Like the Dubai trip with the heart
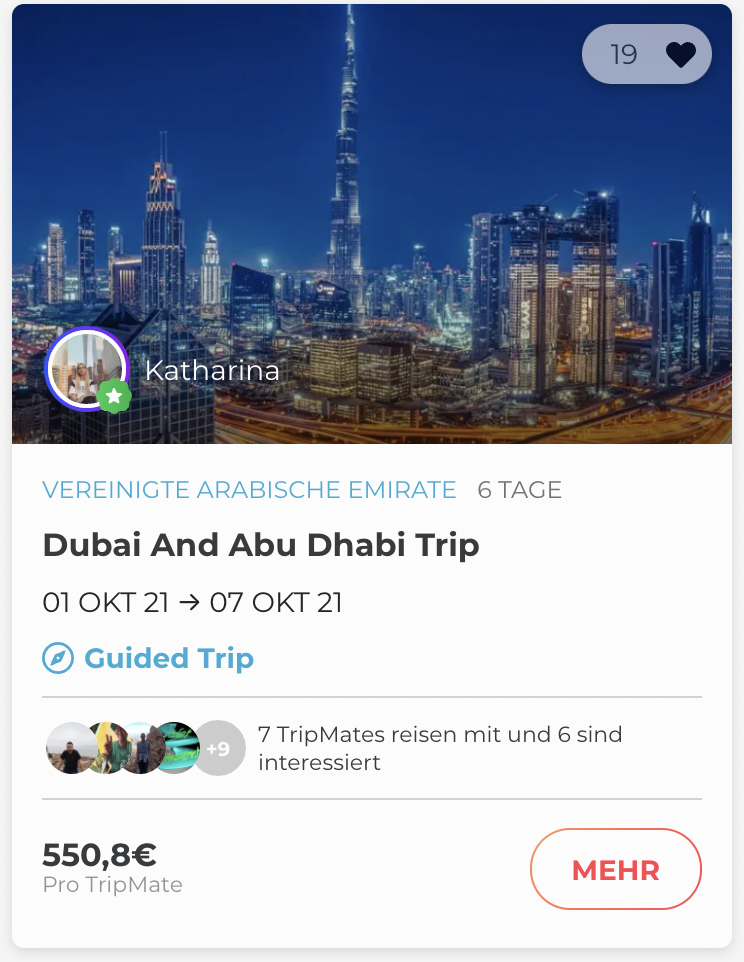This screenshot has height=962, width=744. tap(680, 54)
